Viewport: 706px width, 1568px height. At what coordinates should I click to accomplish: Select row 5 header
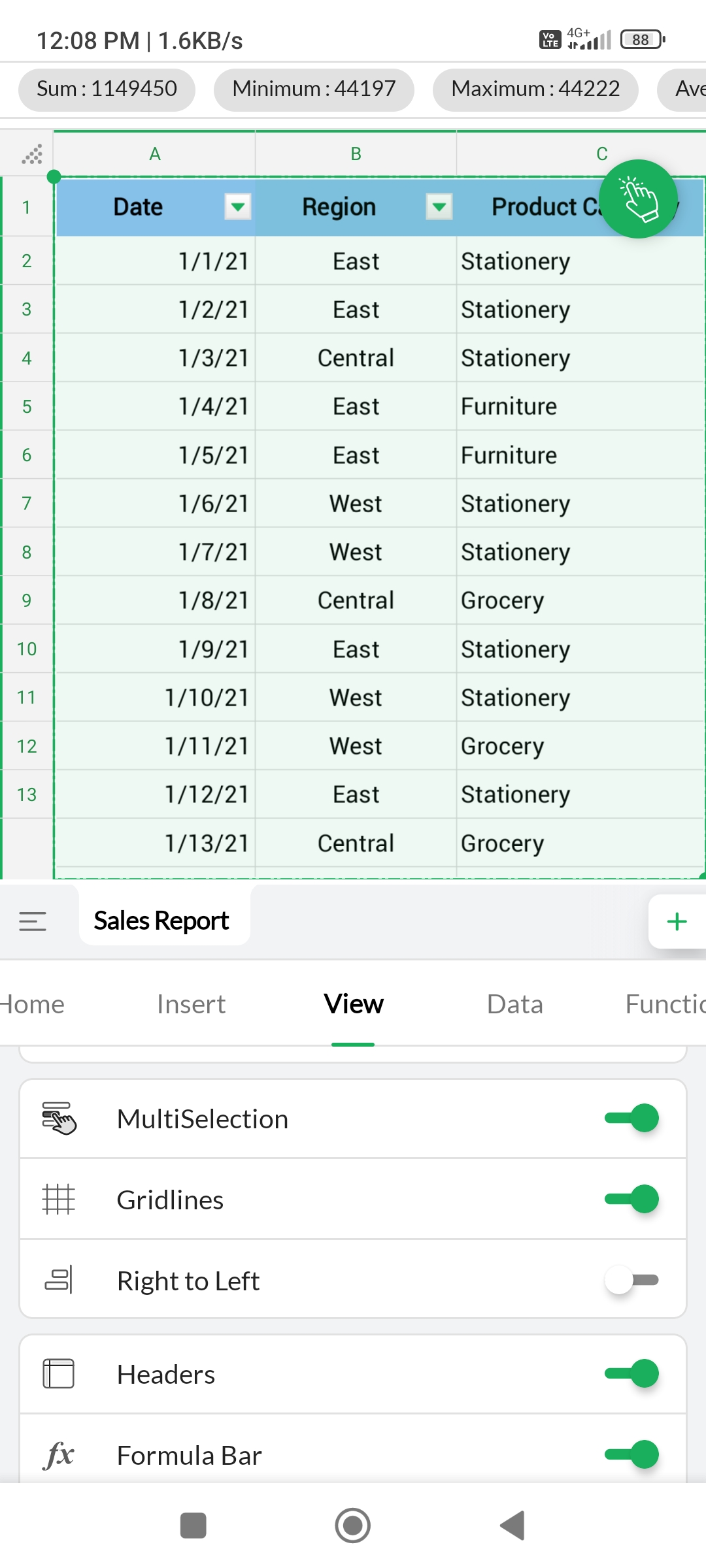click(27, 406)
